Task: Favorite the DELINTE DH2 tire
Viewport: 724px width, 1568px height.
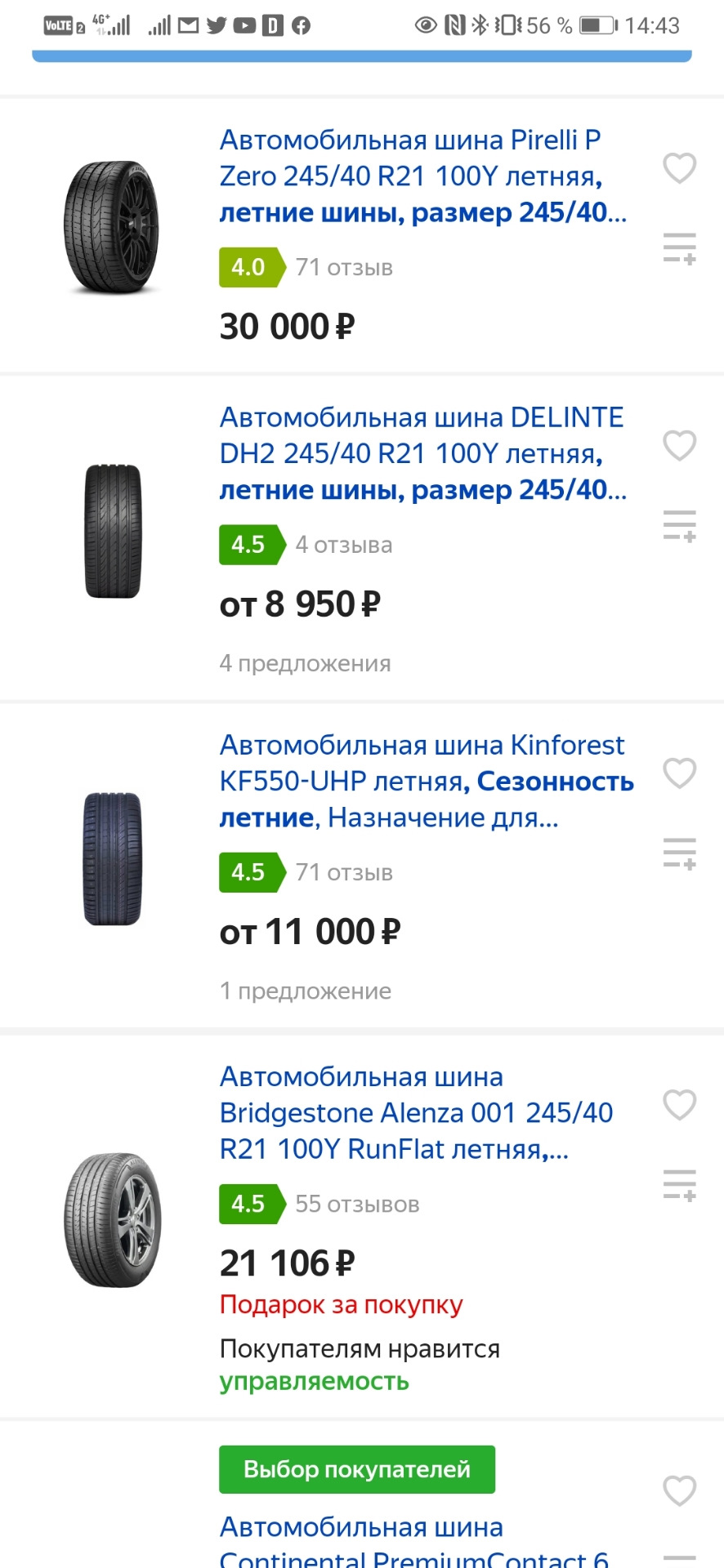Action: click(x=679, y=446)
